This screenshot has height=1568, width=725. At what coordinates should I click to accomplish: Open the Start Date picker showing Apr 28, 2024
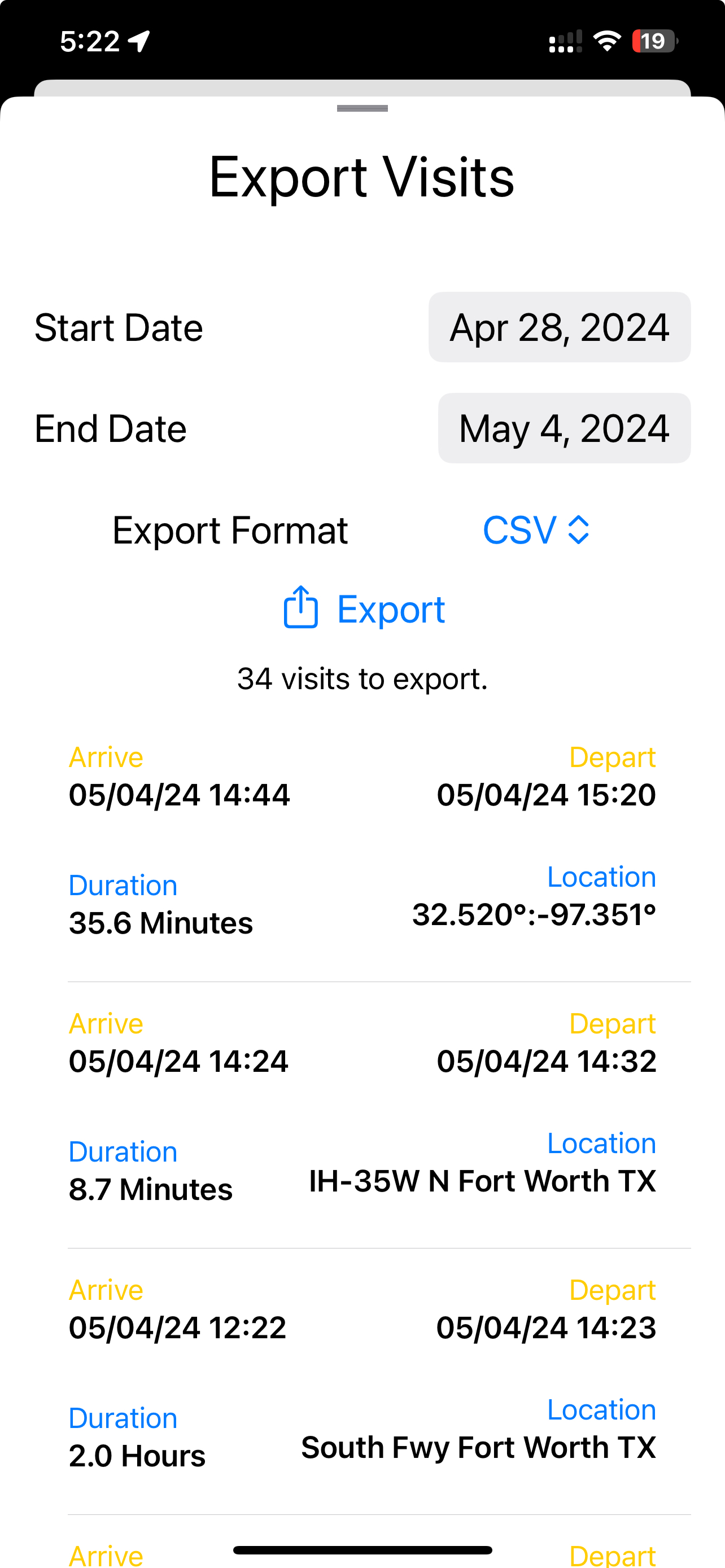click(559, 327)
